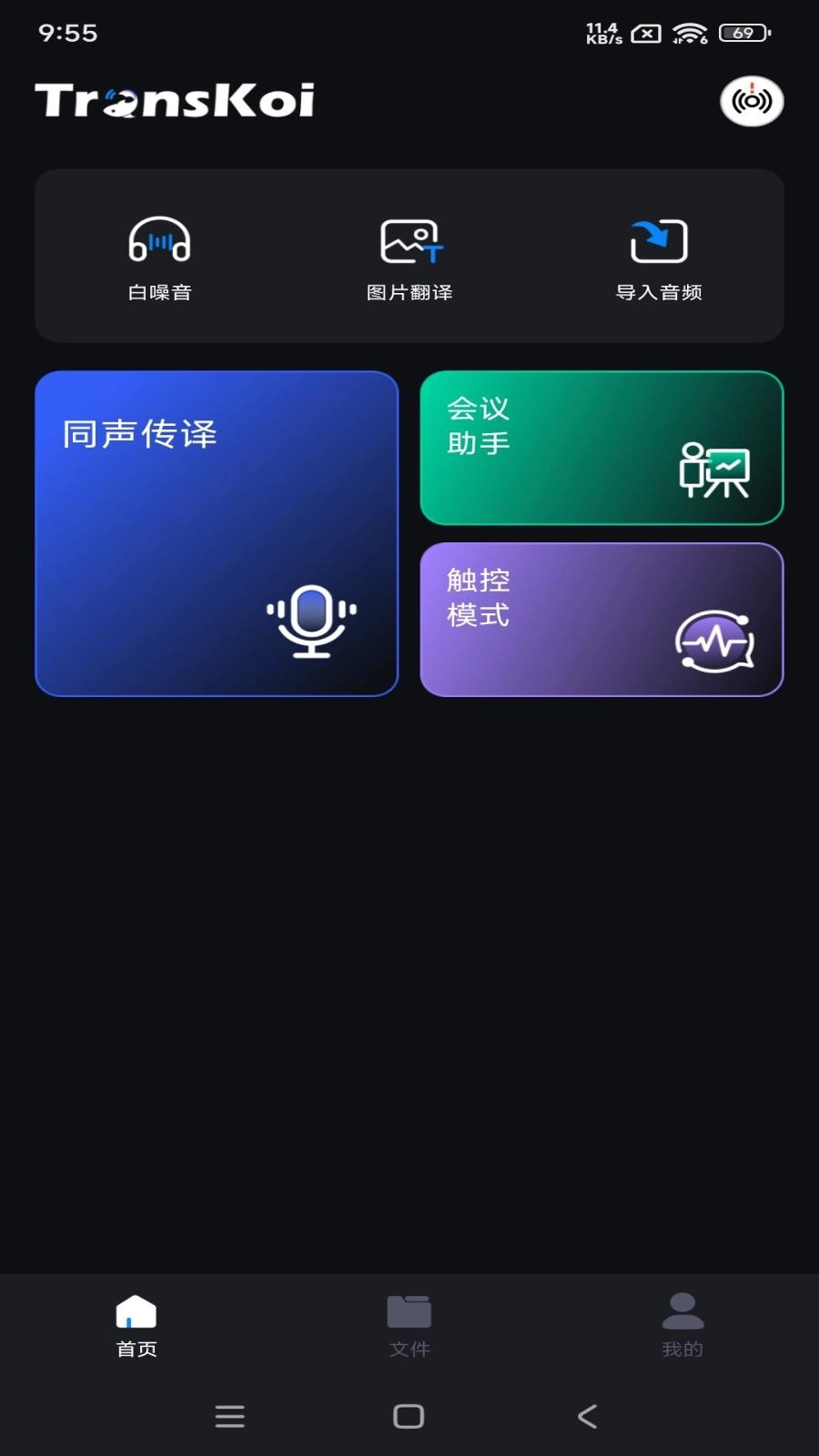819x1456 pixels.
Task: Switch to the 文件 files tab
Action: point(409,1325)
